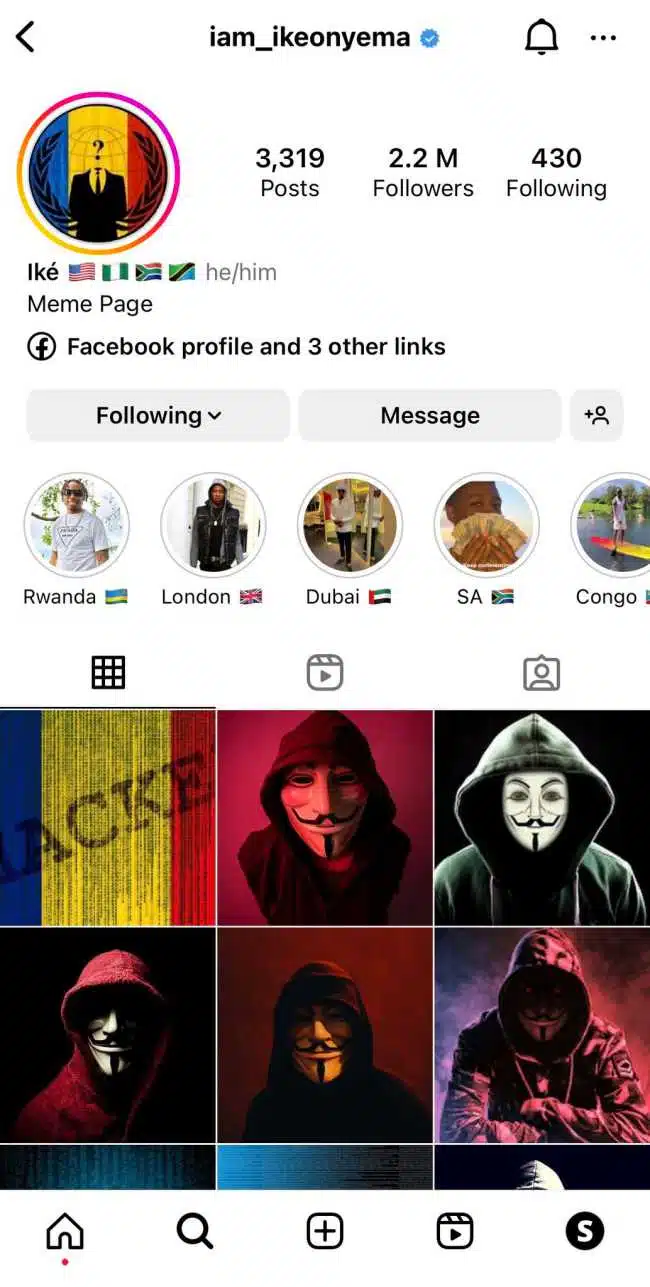Open the notifications bell for this profile
This screenshot has height=1287, width=650.
[541, 38]
